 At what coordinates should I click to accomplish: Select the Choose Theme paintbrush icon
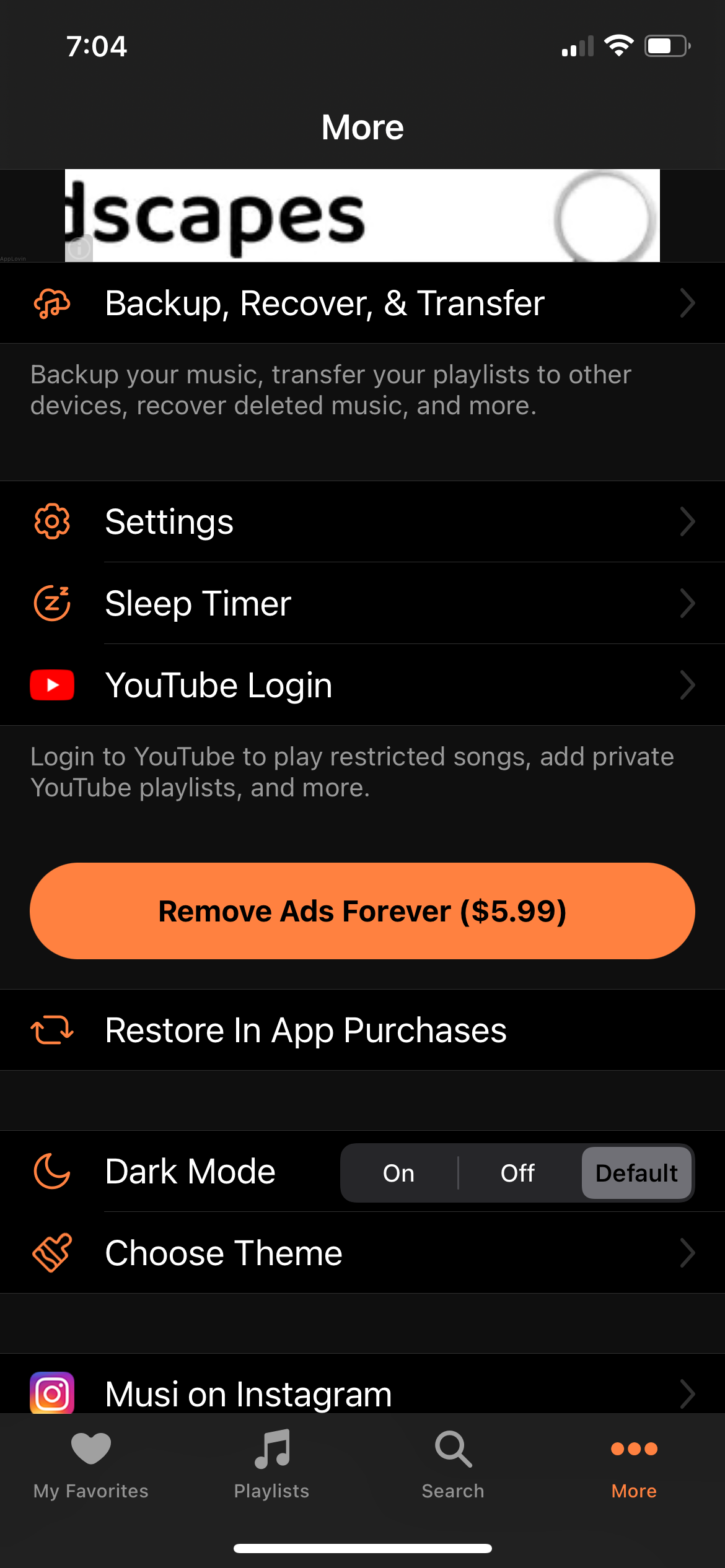52,1252
